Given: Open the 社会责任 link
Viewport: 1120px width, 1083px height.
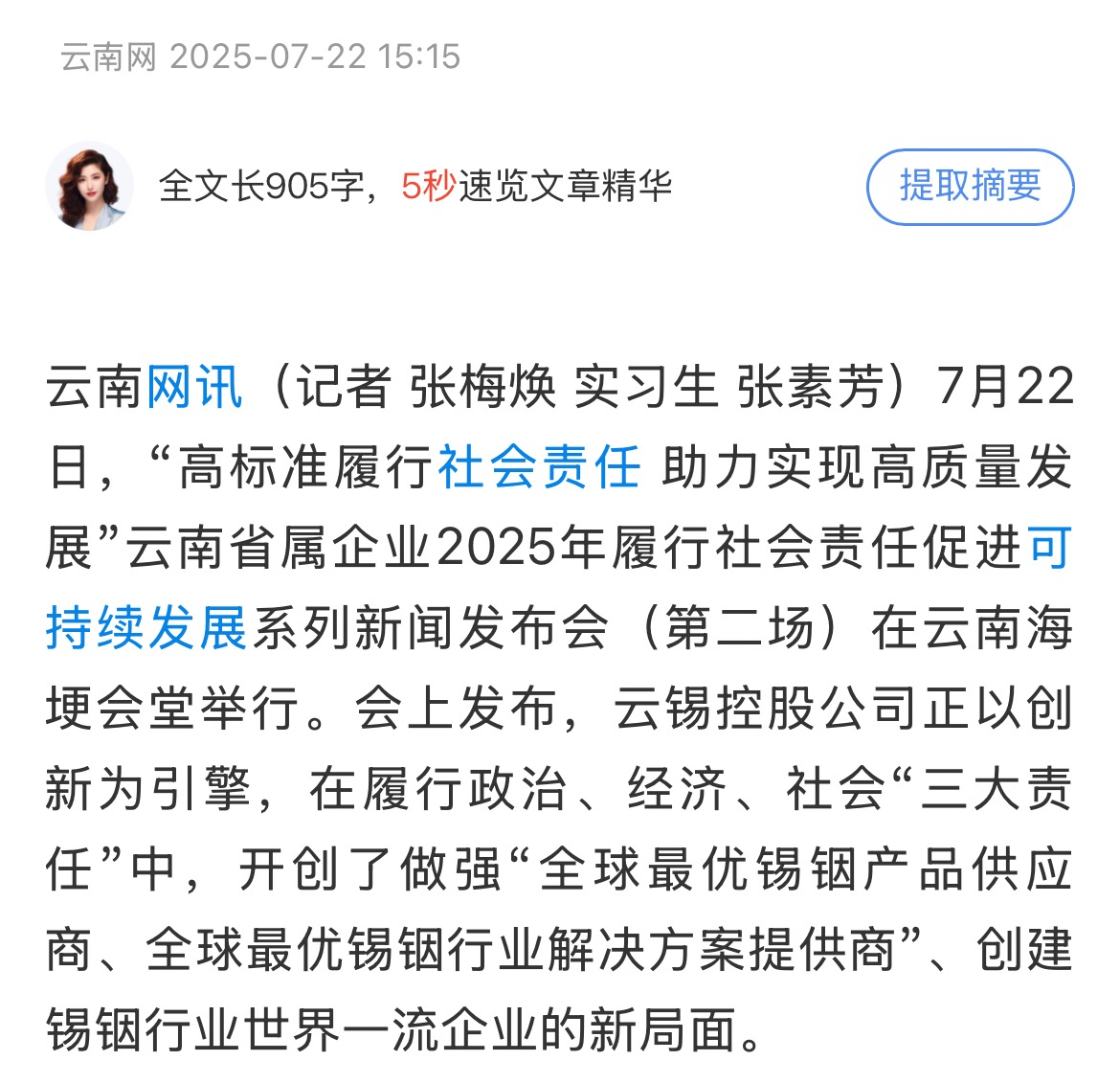Looking at the screenshot, I should [x=539, y=468].
